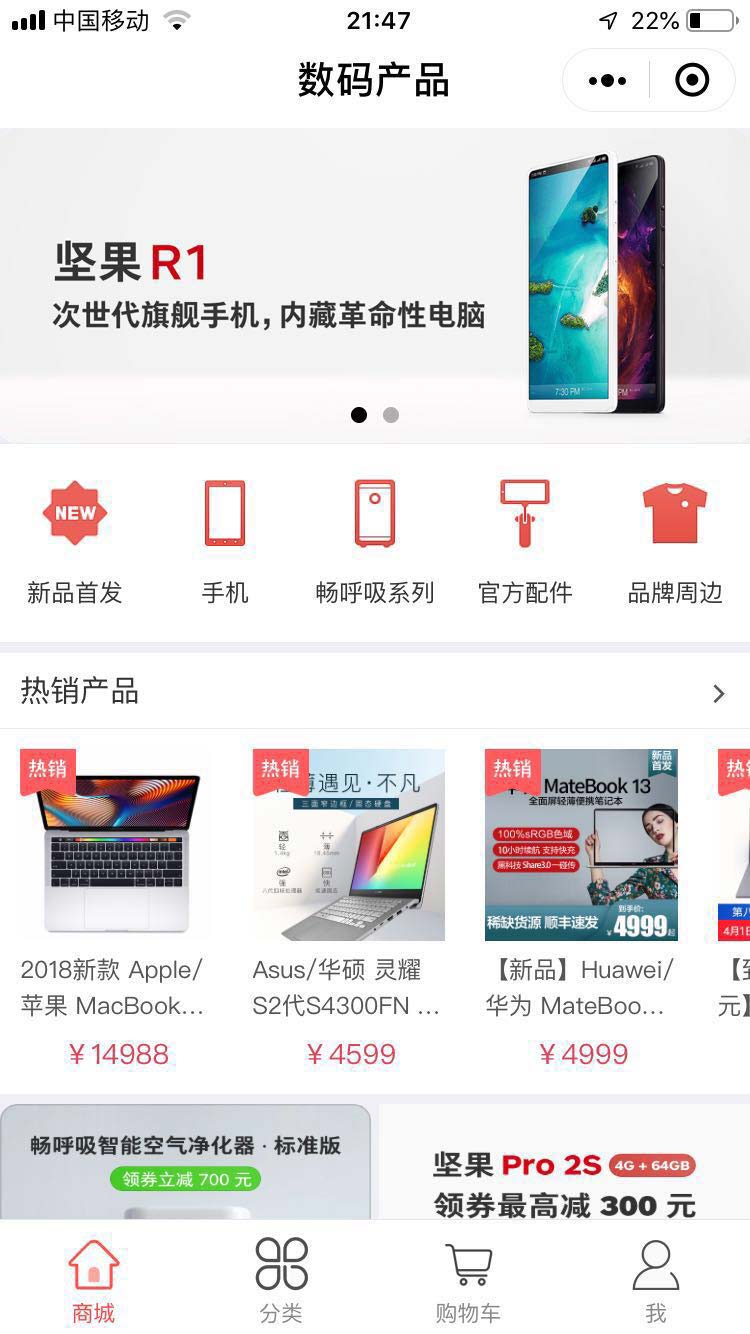Tap the 官方配件 accessories icon

[525, 513]
